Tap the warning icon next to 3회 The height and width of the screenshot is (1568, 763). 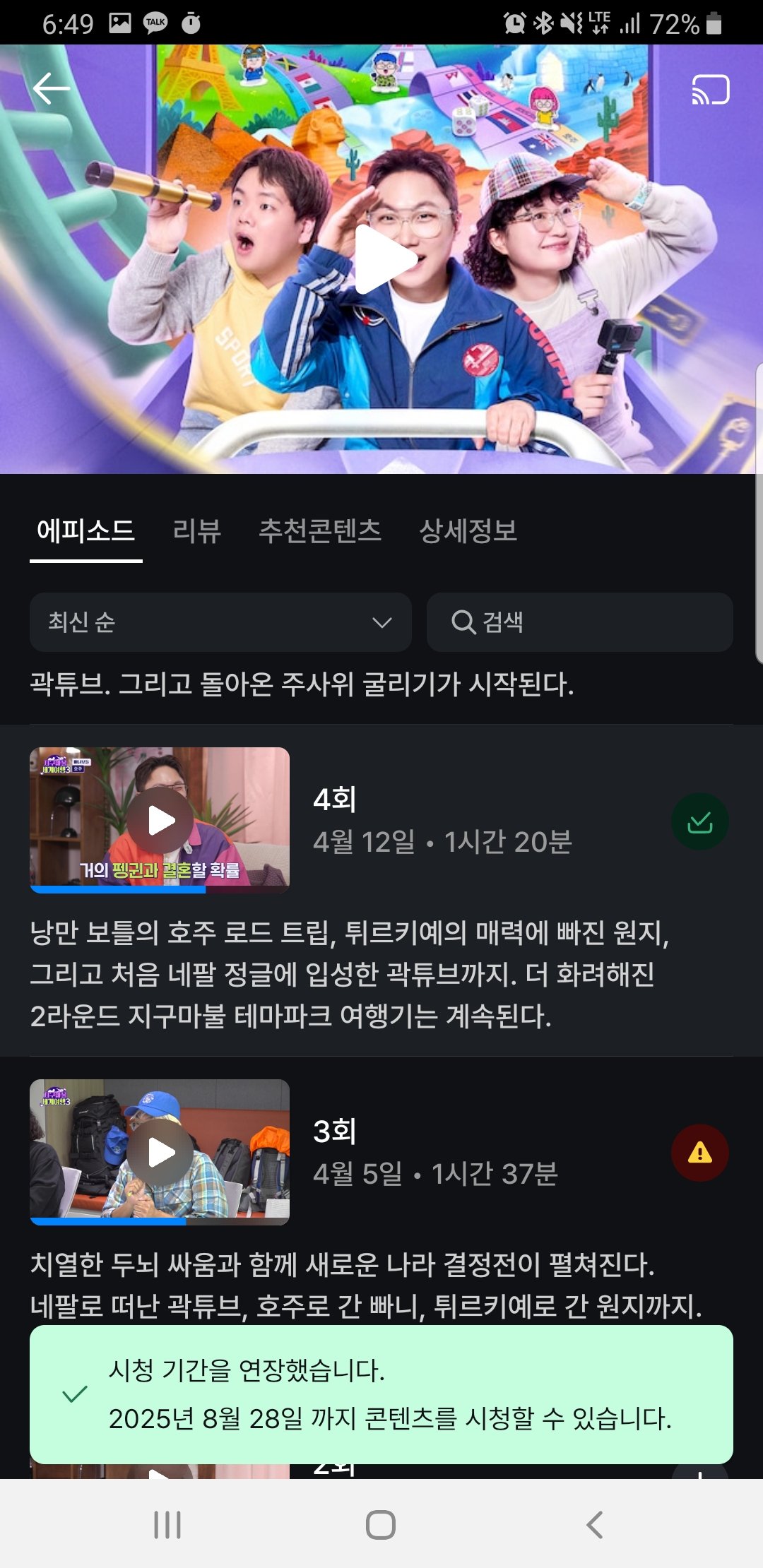[x=699, y=1153]
